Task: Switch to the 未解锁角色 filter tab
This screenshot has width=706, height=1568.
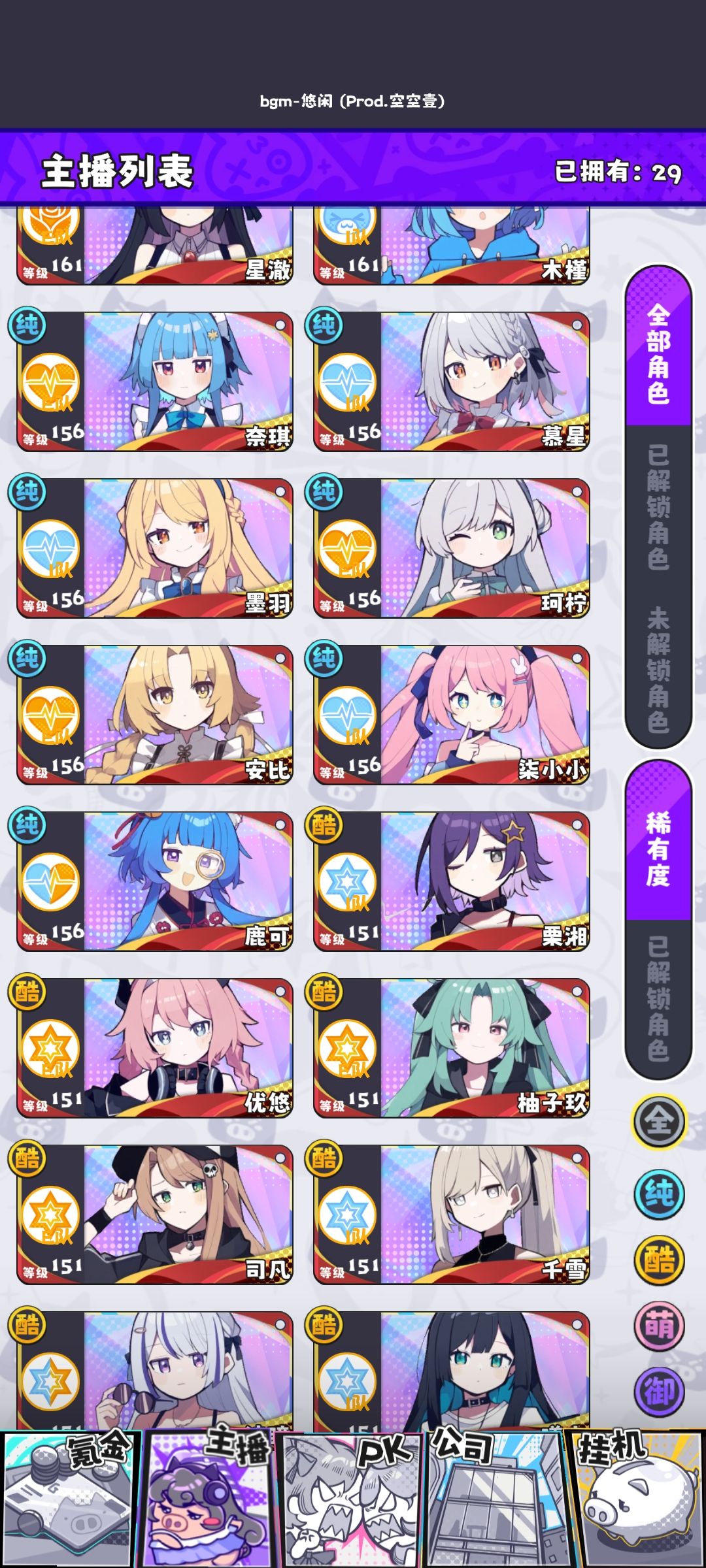Action: point(658,670)
